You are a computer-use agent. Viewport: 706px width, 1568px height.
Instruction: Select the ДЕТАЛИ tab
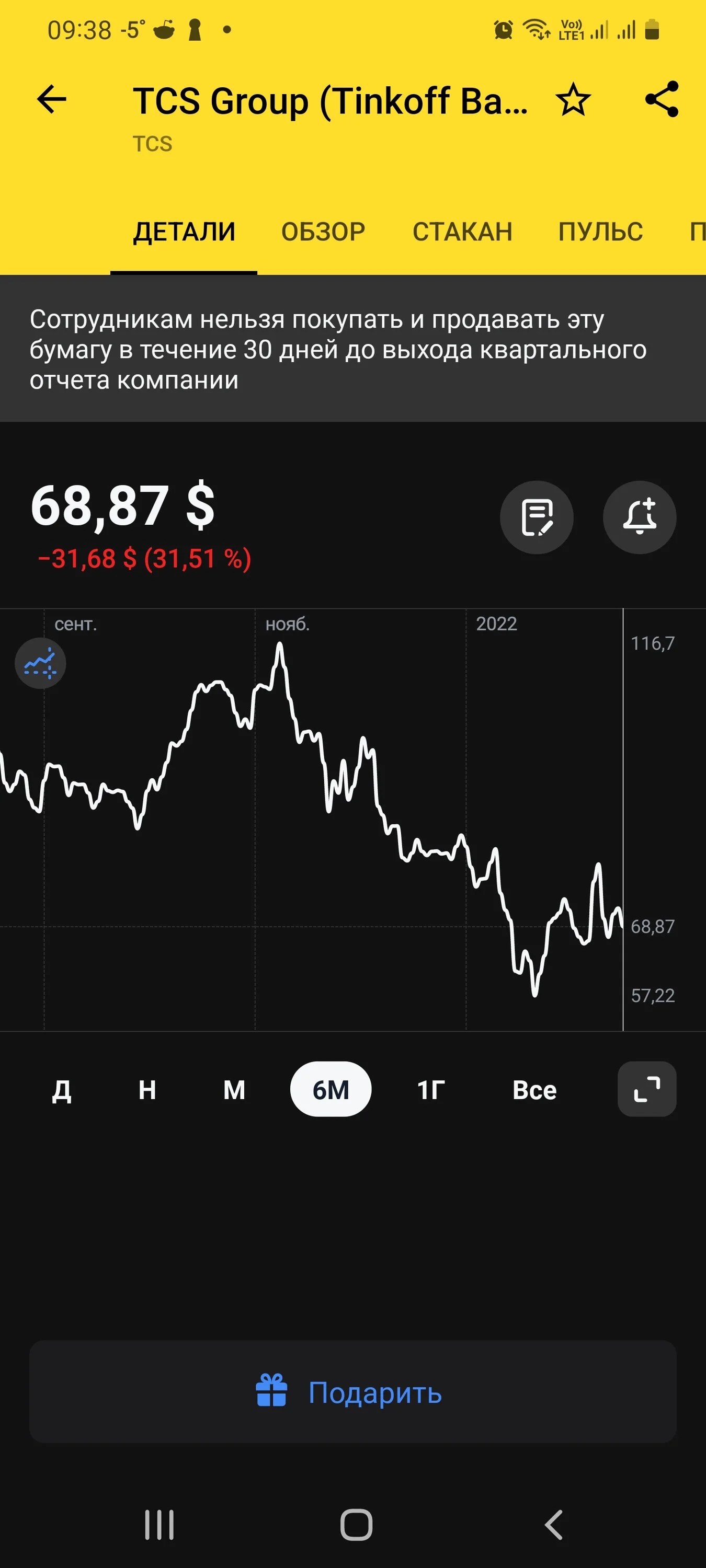click(184, 232)
